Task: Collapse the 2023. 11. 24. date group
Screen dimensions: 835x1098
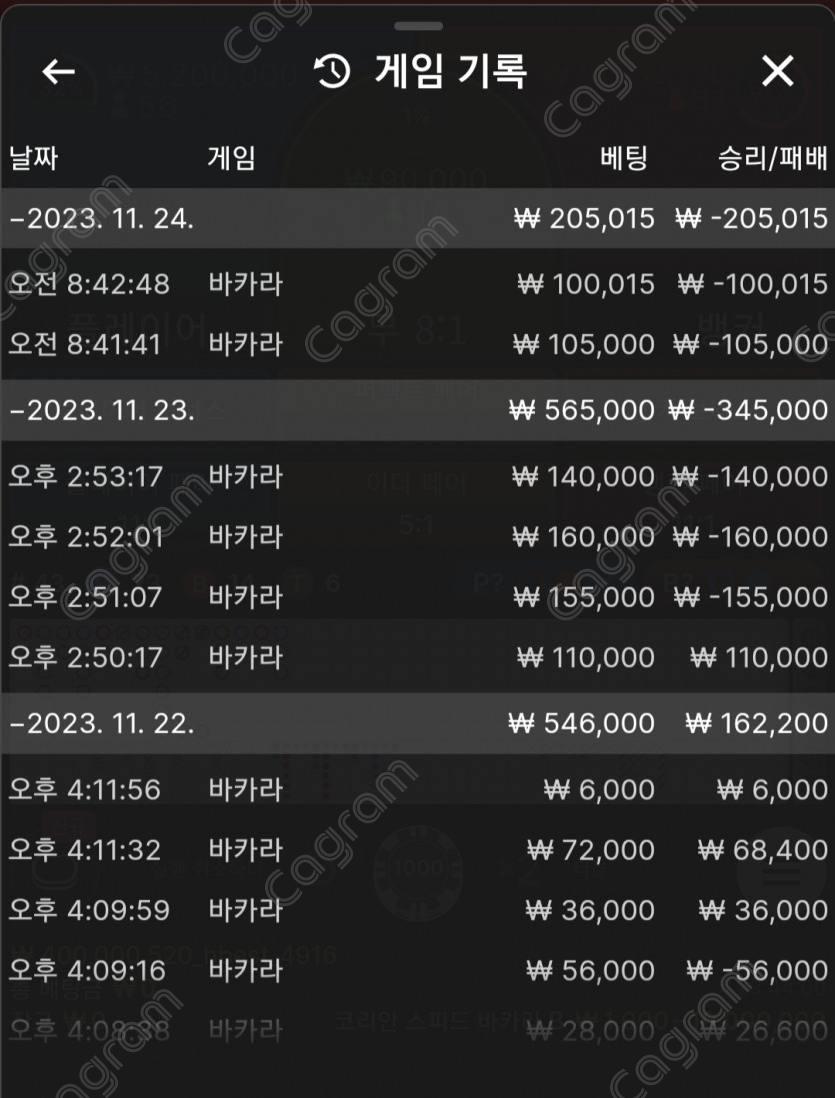Action: tap(100, 219)
